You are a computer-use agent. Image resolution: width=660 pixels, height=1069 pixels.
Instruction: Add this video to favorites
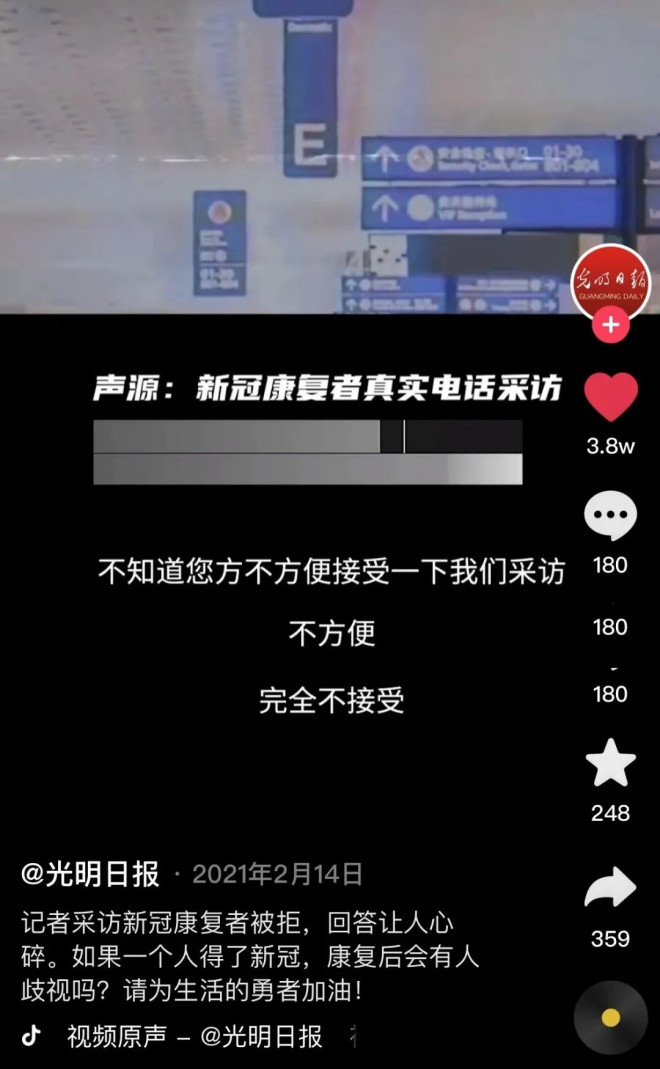tap(610, 764)
